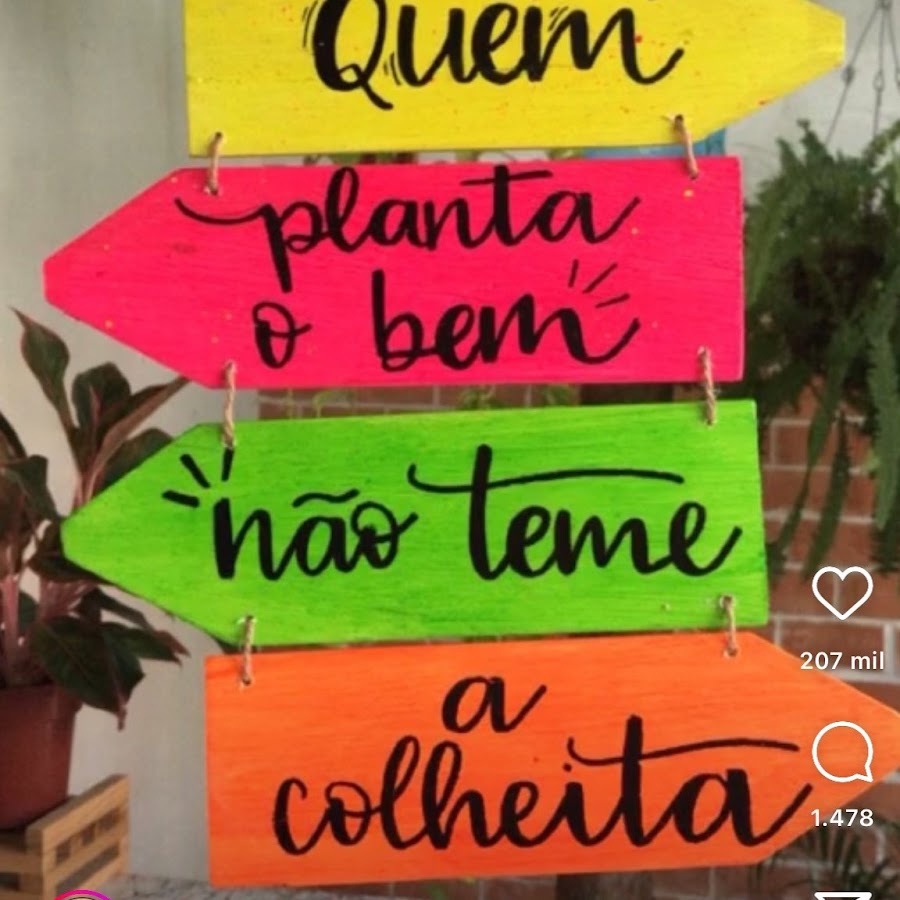Open the comments on this reel
900x900 pixels.
point(842,752)
